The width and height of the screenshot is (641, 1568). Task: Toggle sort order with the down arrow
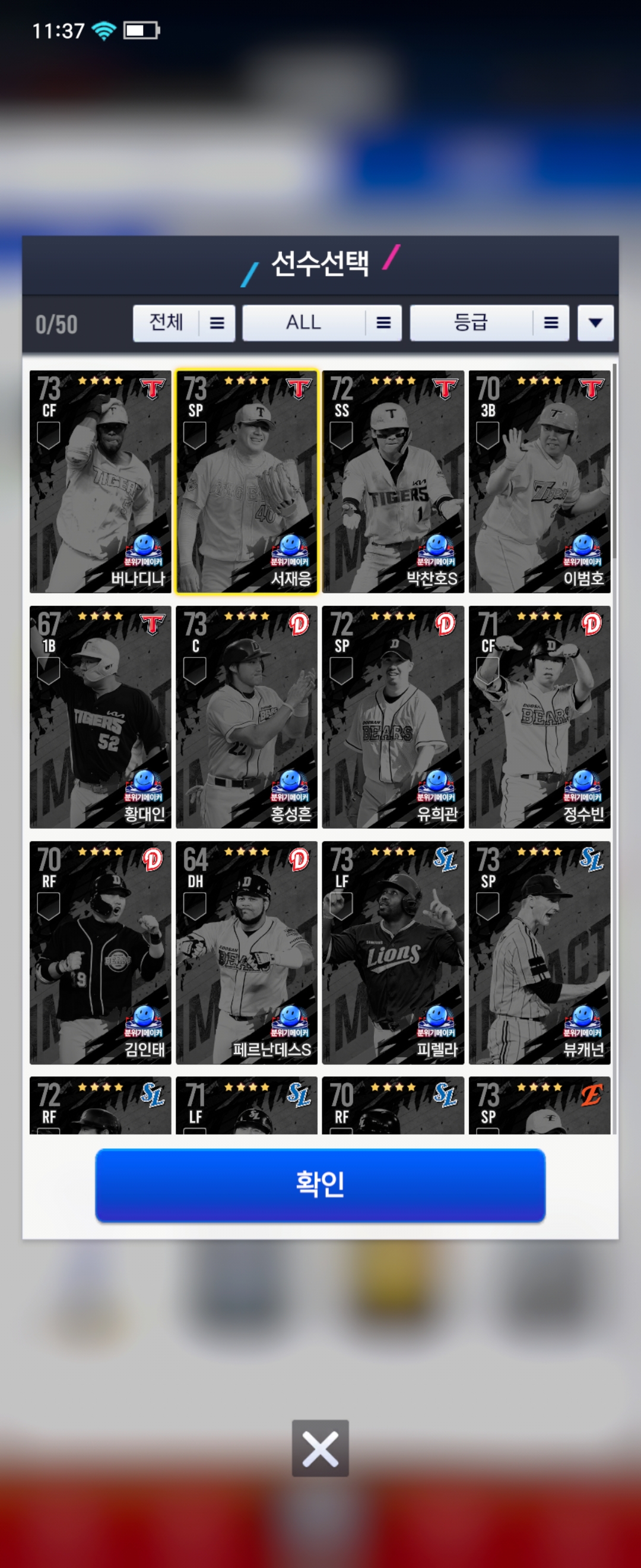point(595,323)
